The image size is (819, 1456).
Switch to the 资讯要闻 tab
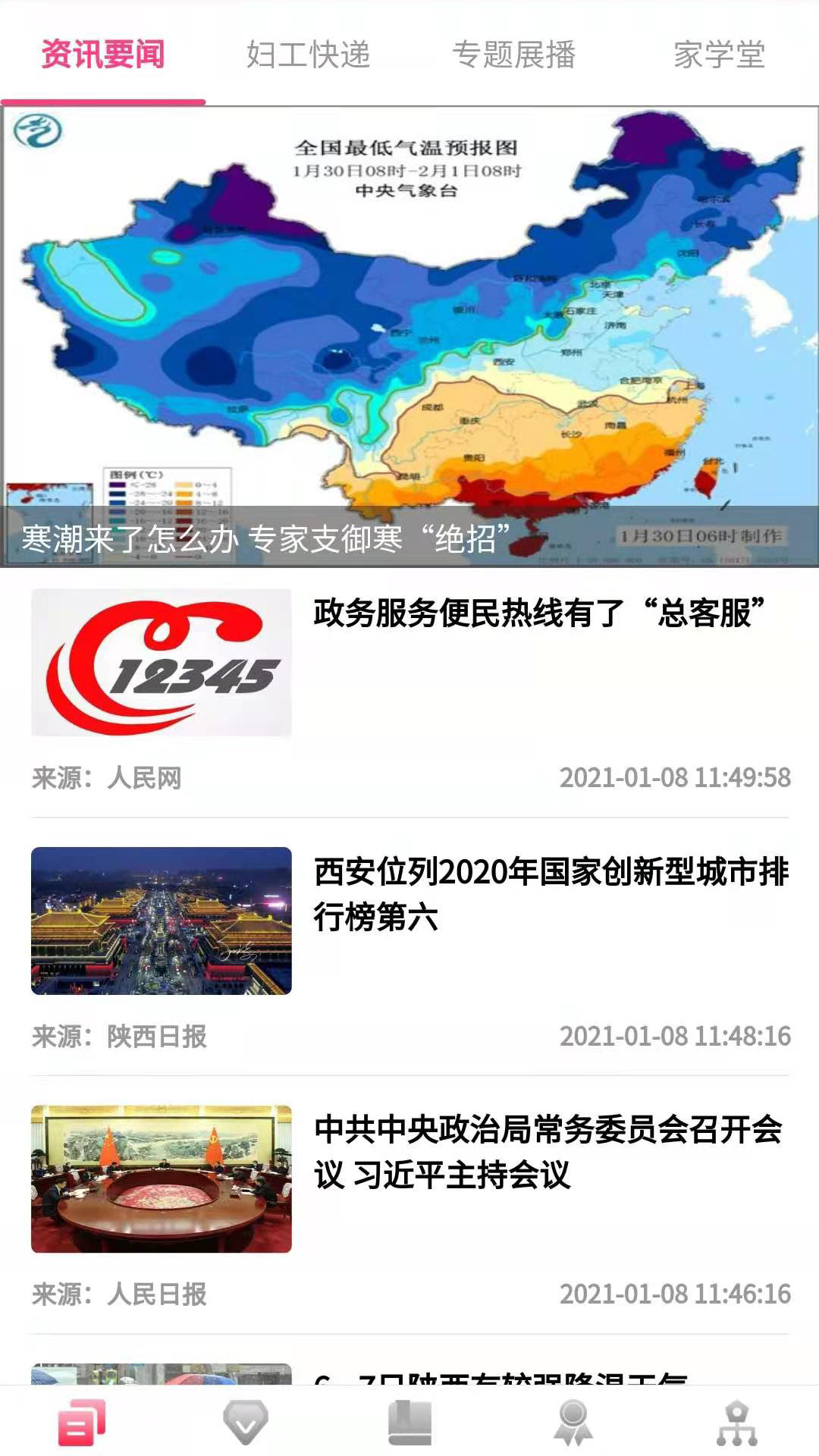tap(102, 55)
